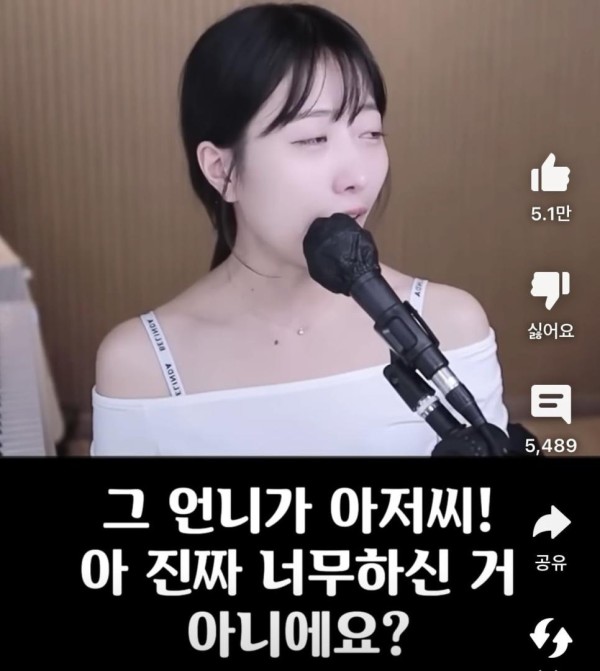
Task: Like this Shorts video
Action: [x=550, y=176]
